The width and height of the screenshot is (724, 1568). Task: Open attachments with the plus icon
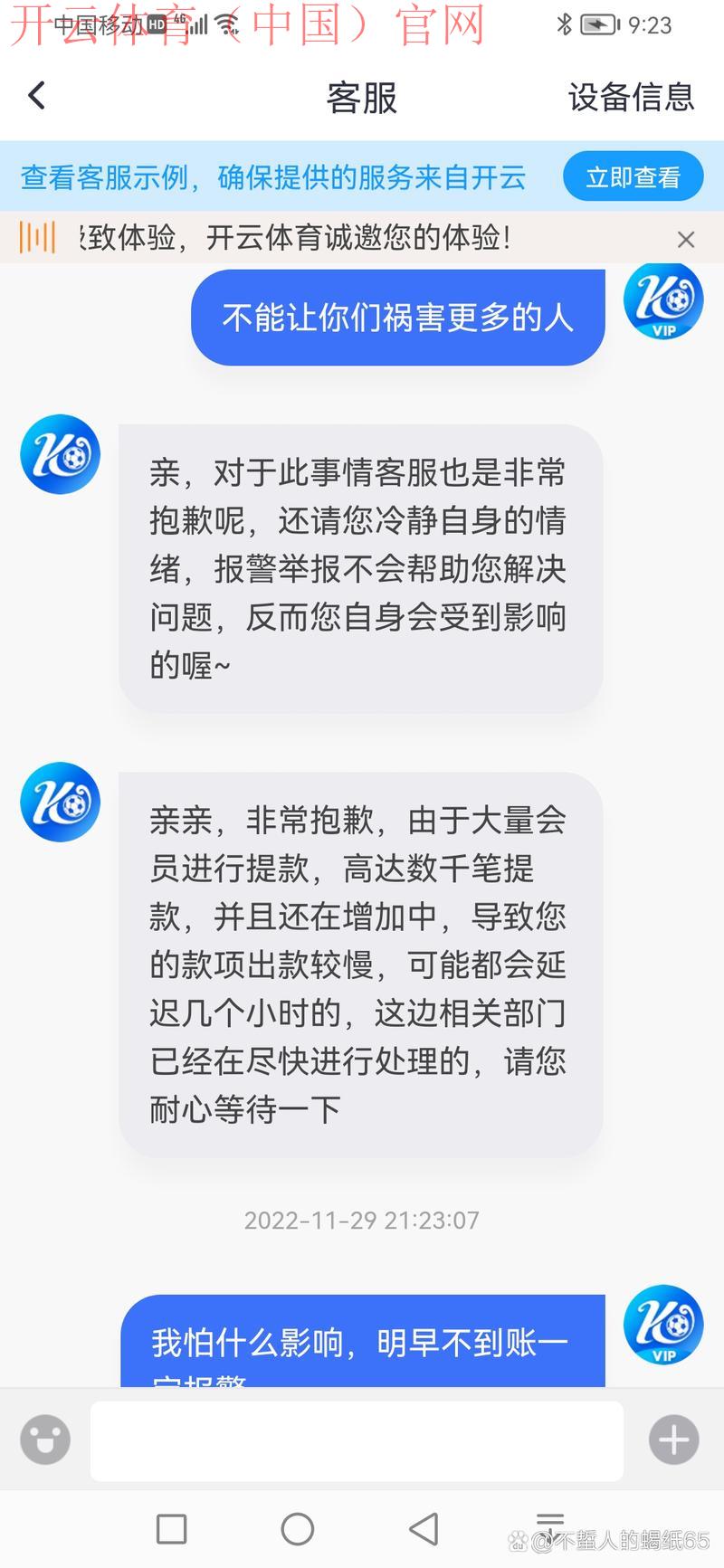click(672, 1440)
